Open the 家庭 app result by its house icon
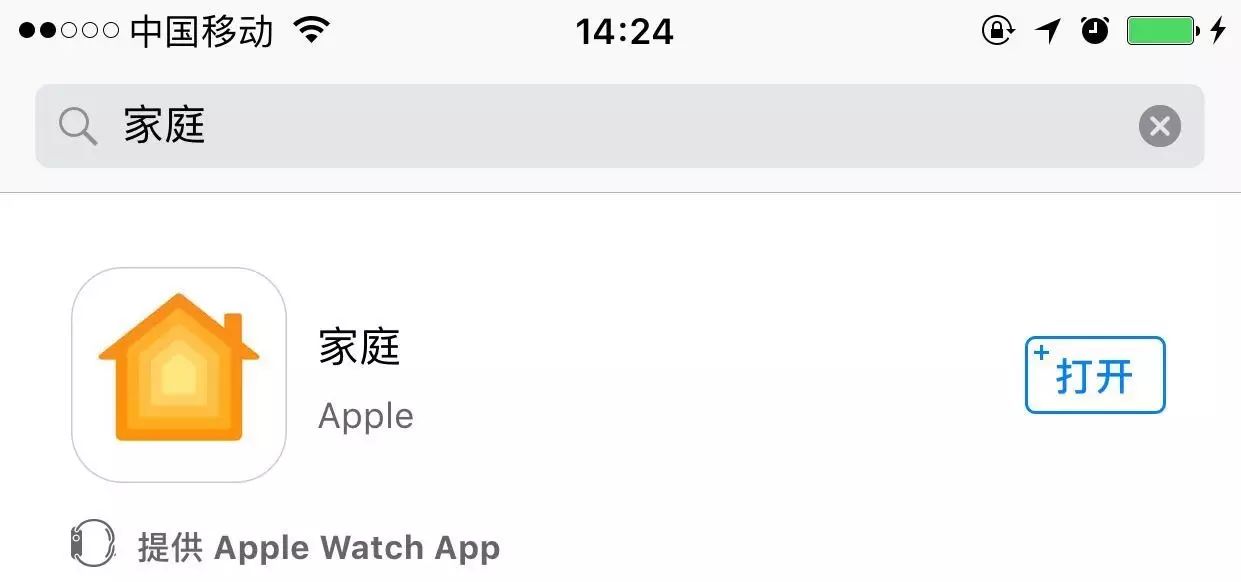 (179, 374)
